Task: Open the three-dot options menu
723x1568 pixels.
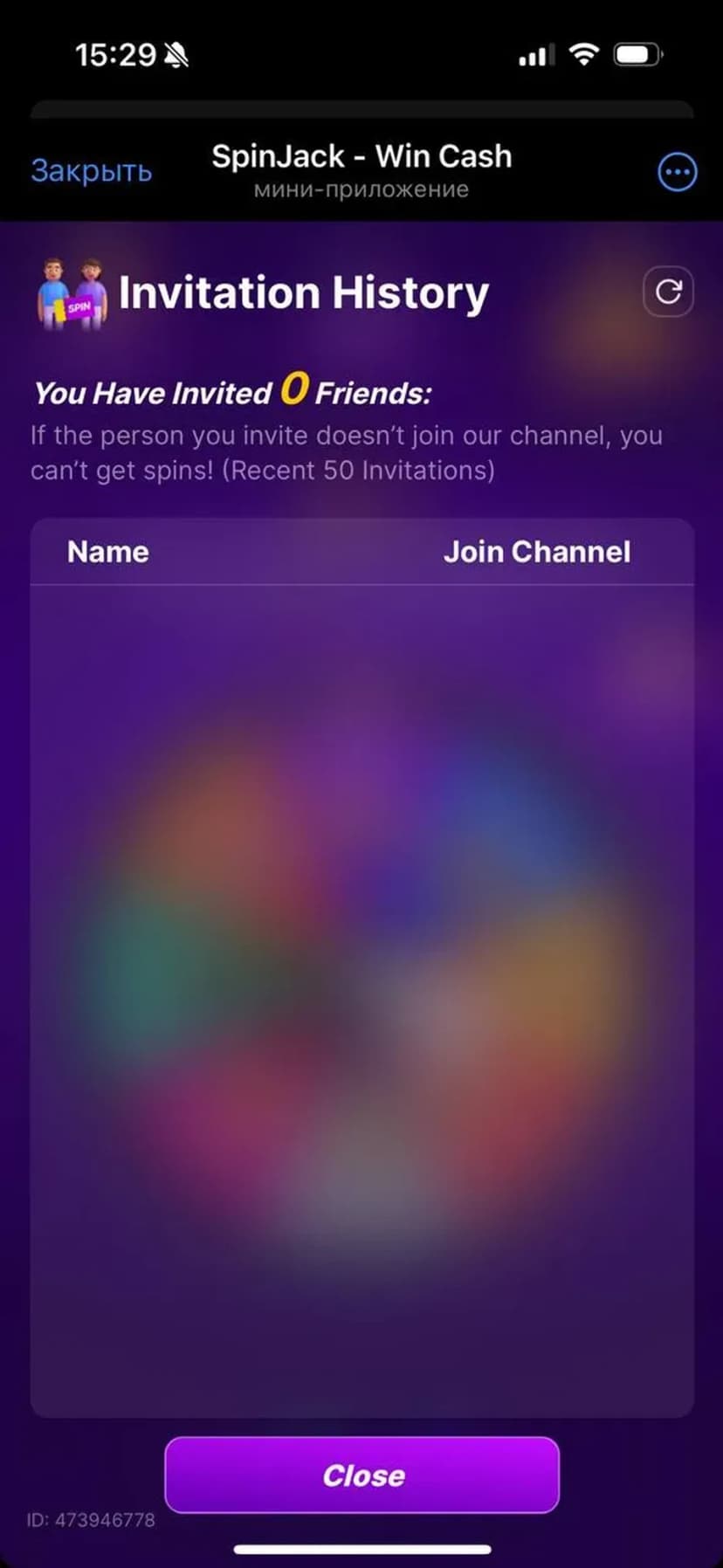Action: (x=677, y=172)
